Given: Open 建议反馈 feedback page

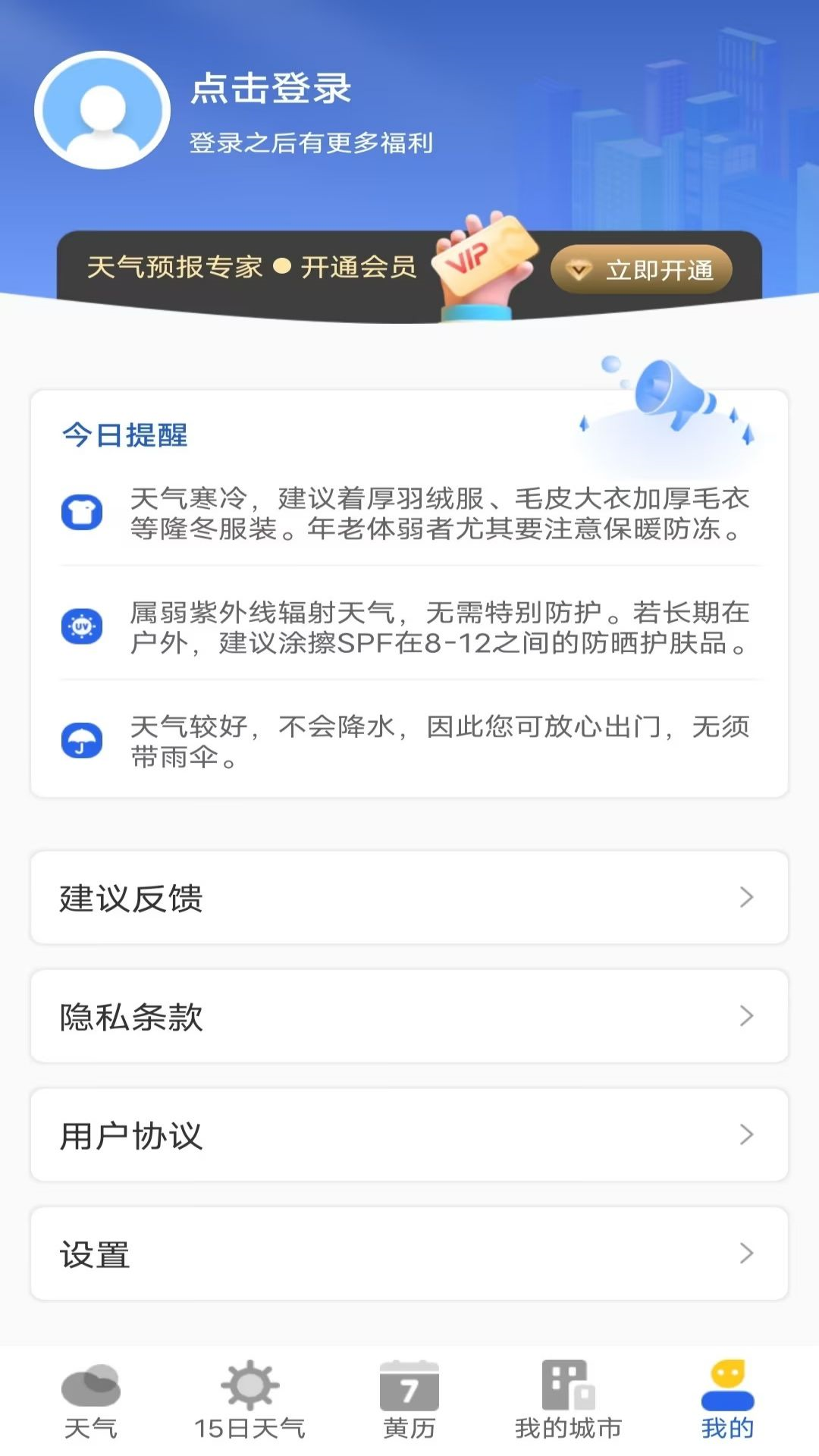Looking at the screenshot, I should 409,898.
